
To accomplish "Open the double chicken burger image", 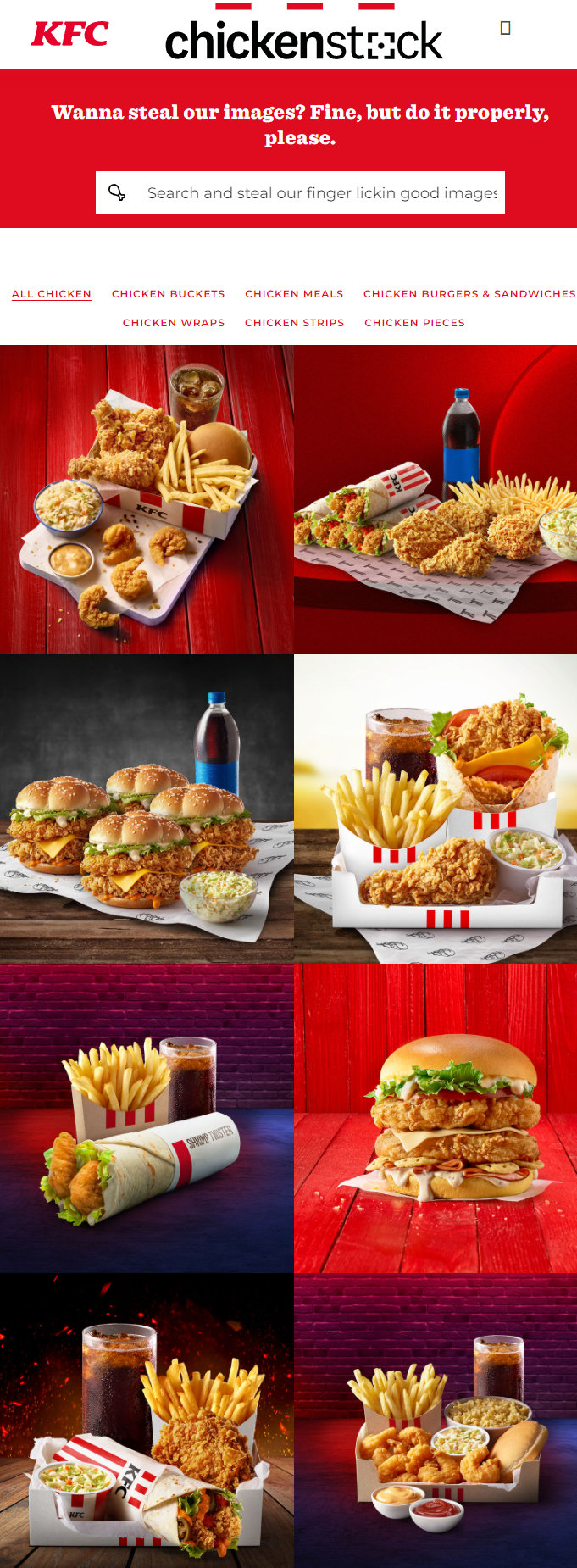I will [x=436, y=1118].
